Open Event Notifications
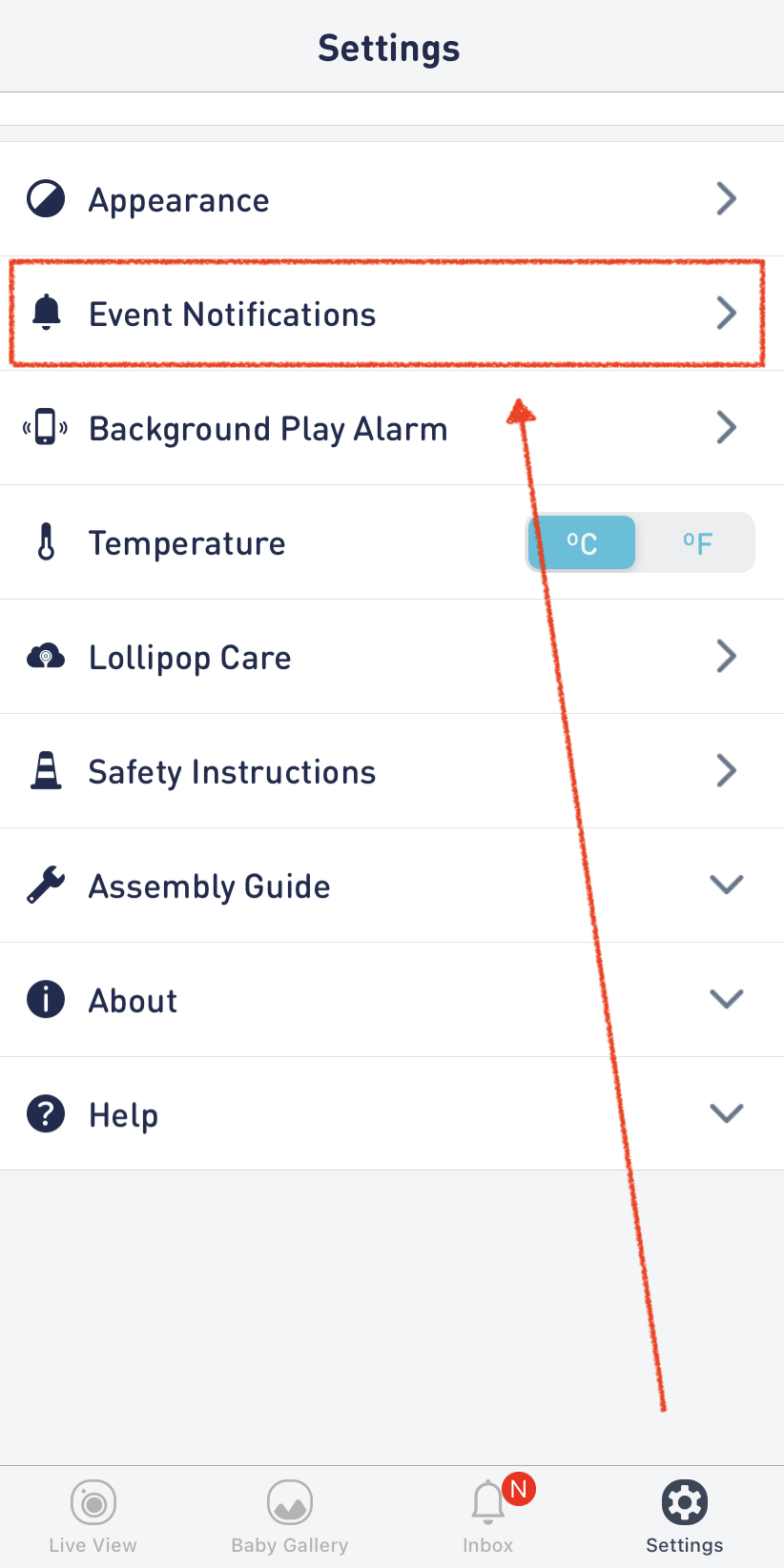 392,314
